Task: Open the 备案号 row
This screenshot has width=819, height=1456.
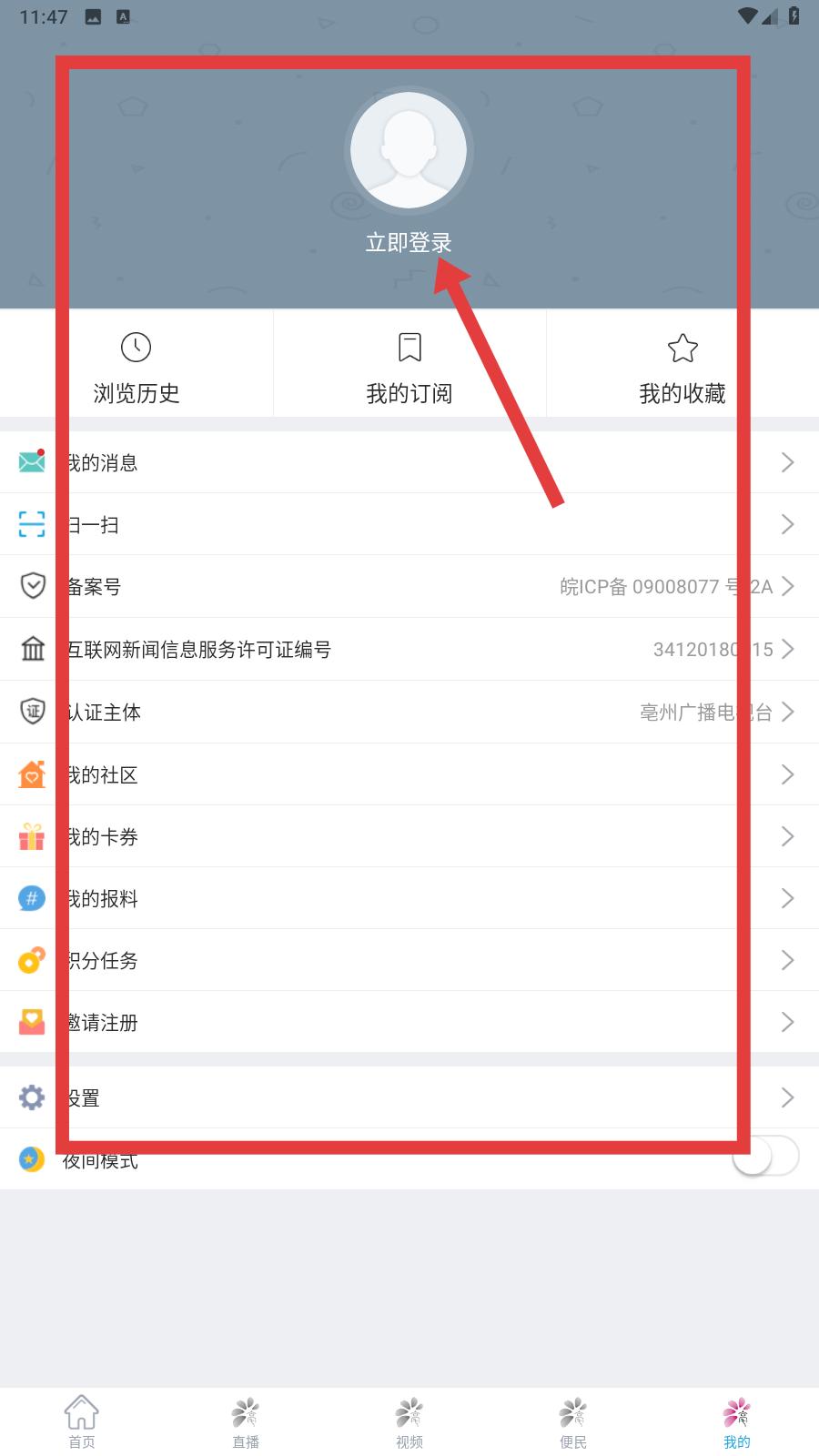Action: pyautogui.click(x=409, y=586)
